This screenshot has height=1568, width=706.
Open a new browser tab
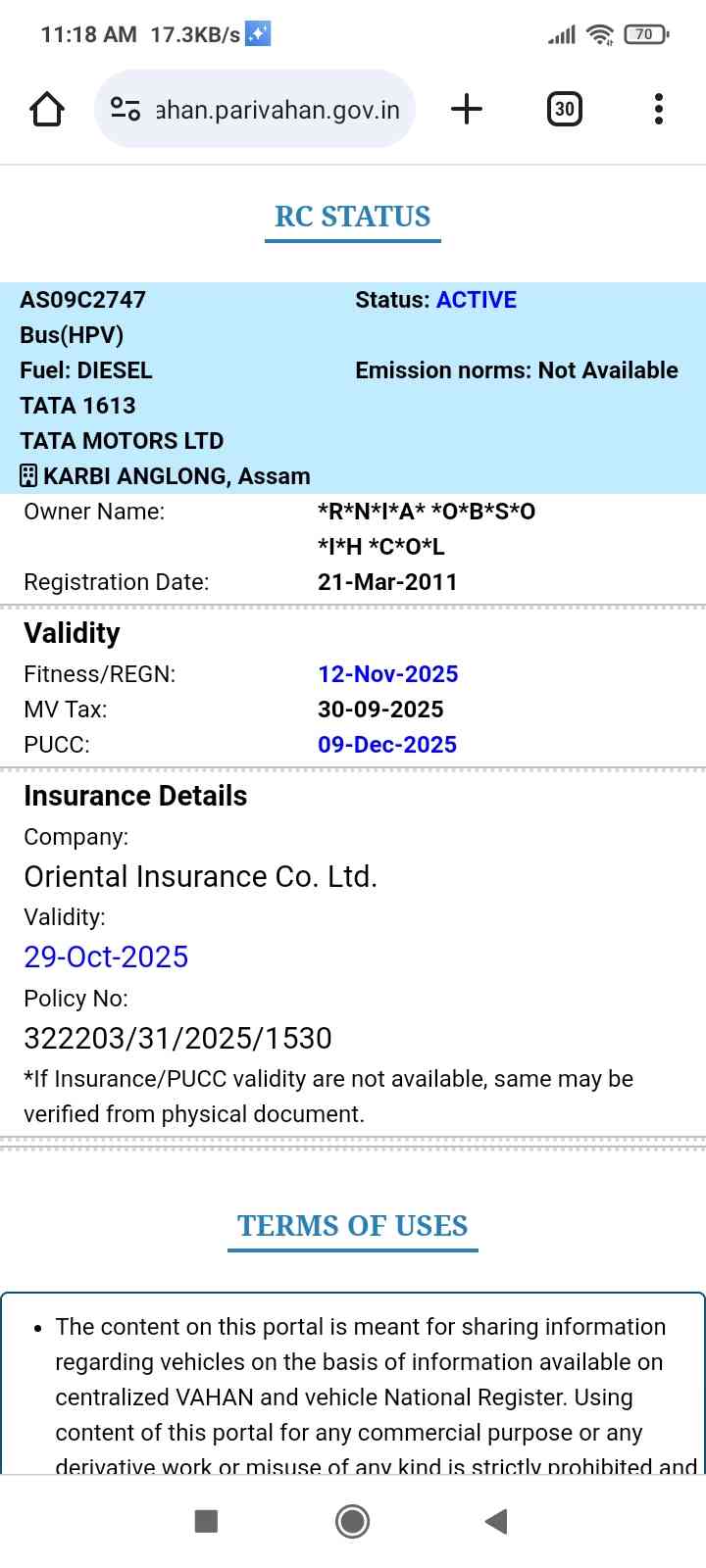pyautogui.click(x=467, y=109)
